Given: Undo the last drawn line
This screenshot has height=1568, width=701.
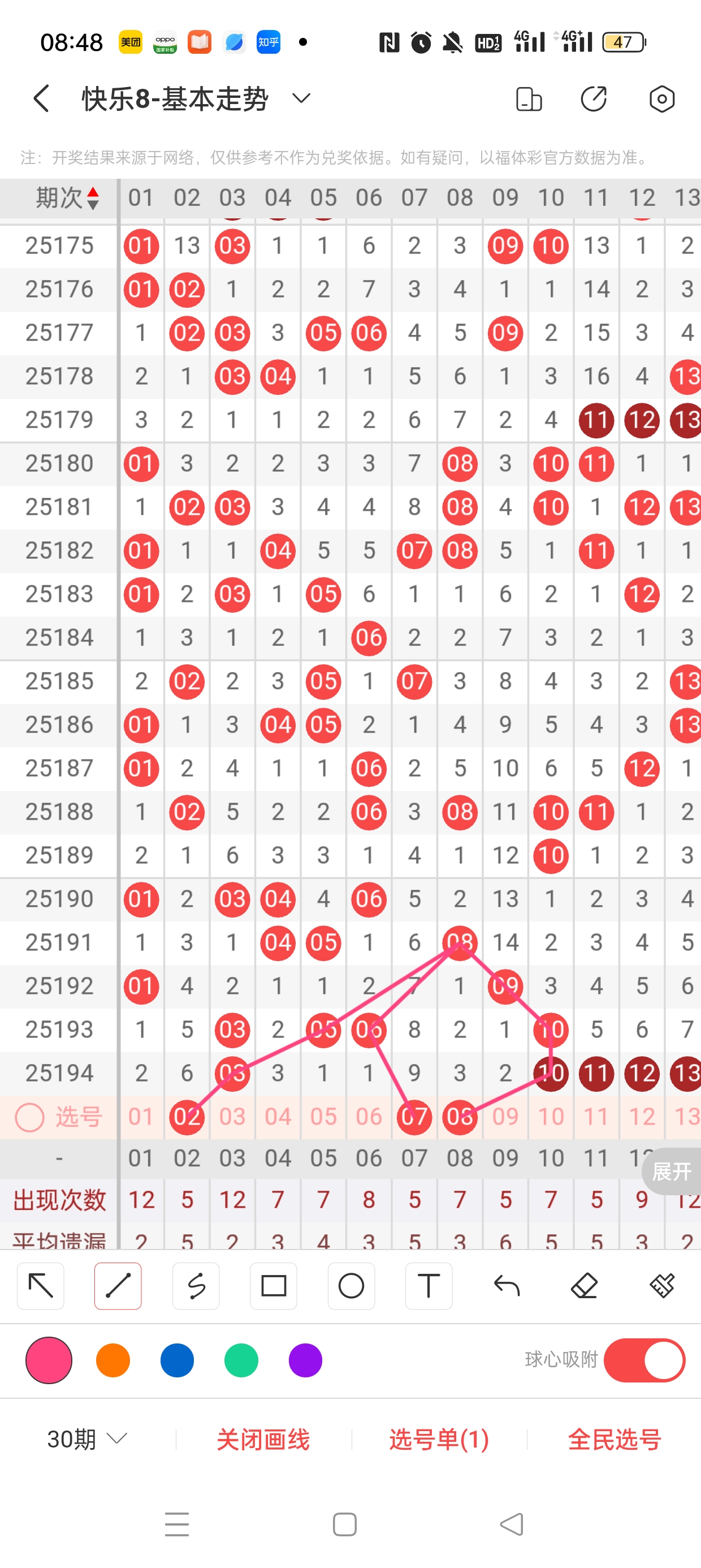Looking at the screenshot, I should pos(507,1286).
